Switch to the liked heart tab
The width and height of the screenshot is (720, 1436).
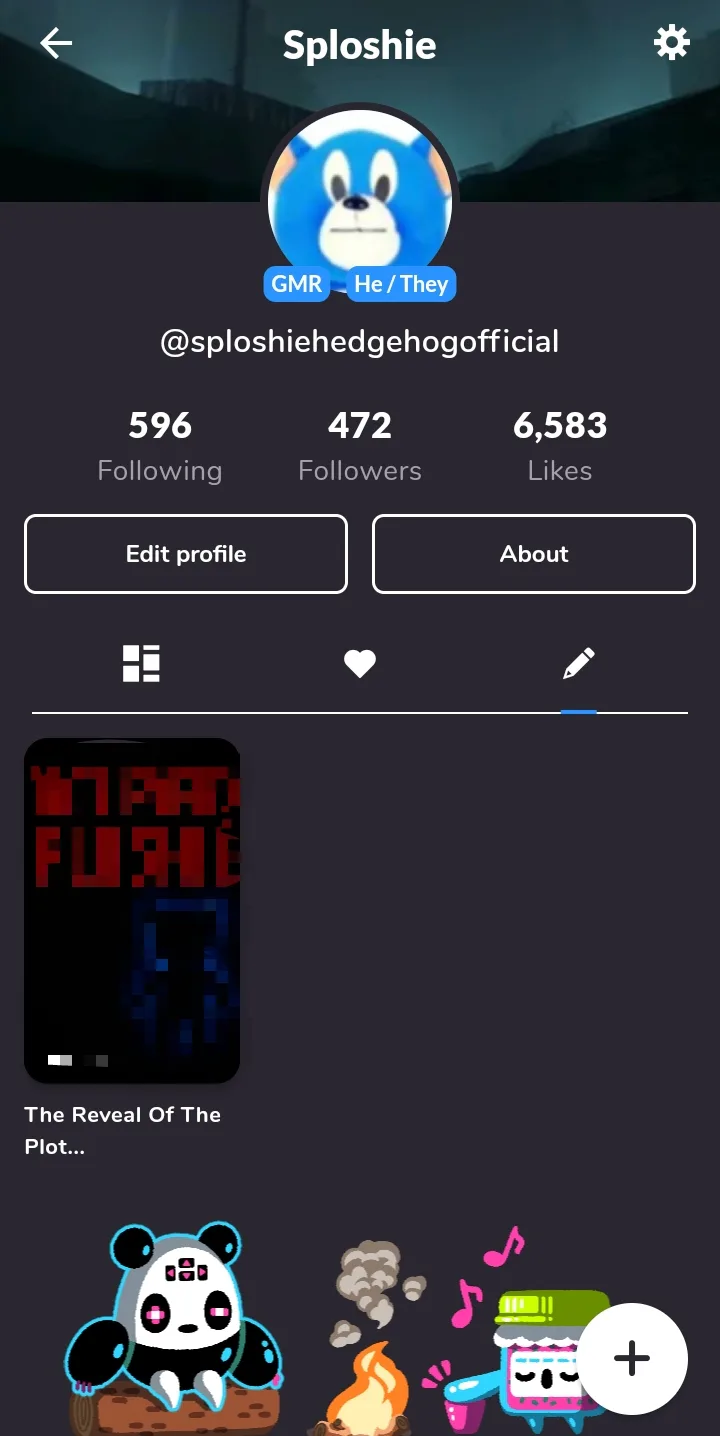360,663
